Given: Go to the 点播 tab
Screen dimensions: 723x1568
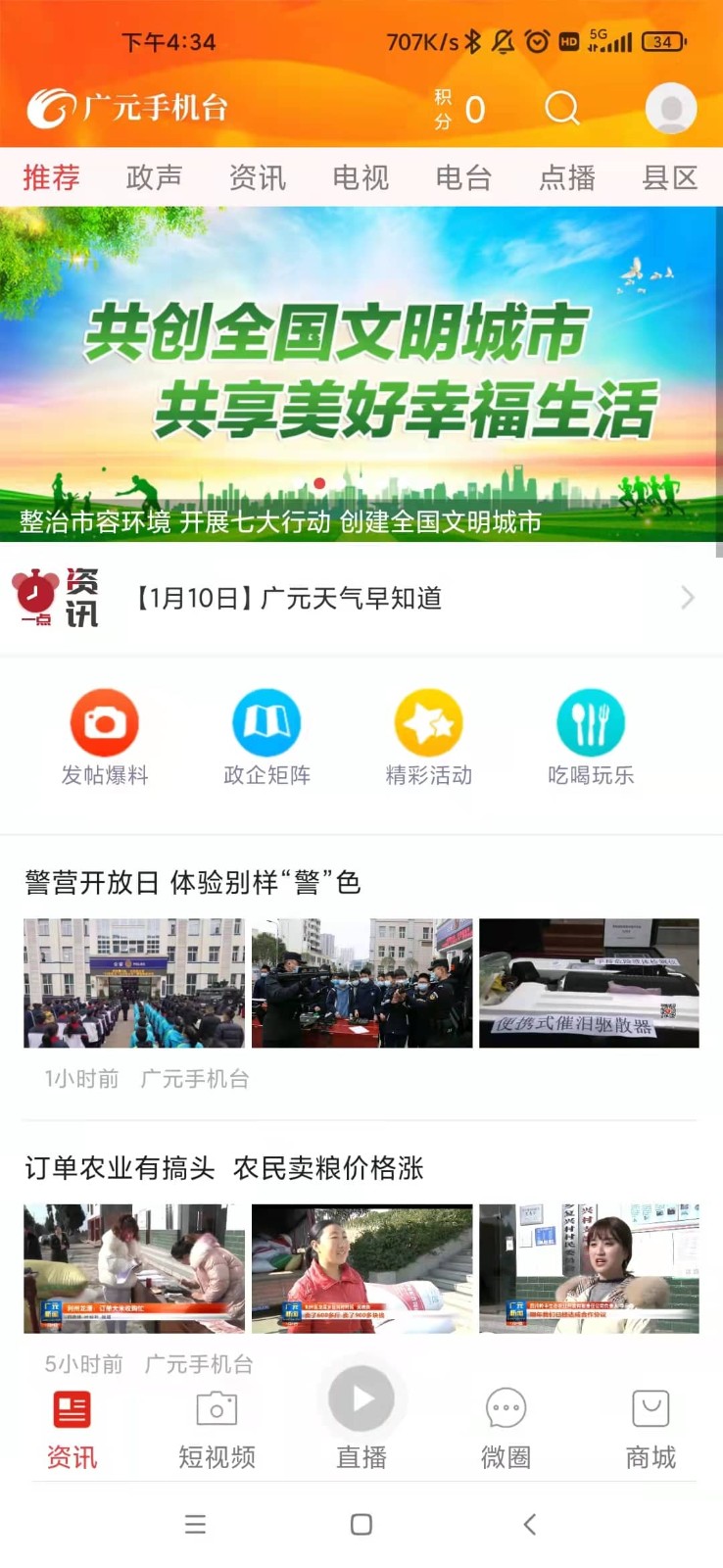Looking at the screenshot, I should [567, 177].
